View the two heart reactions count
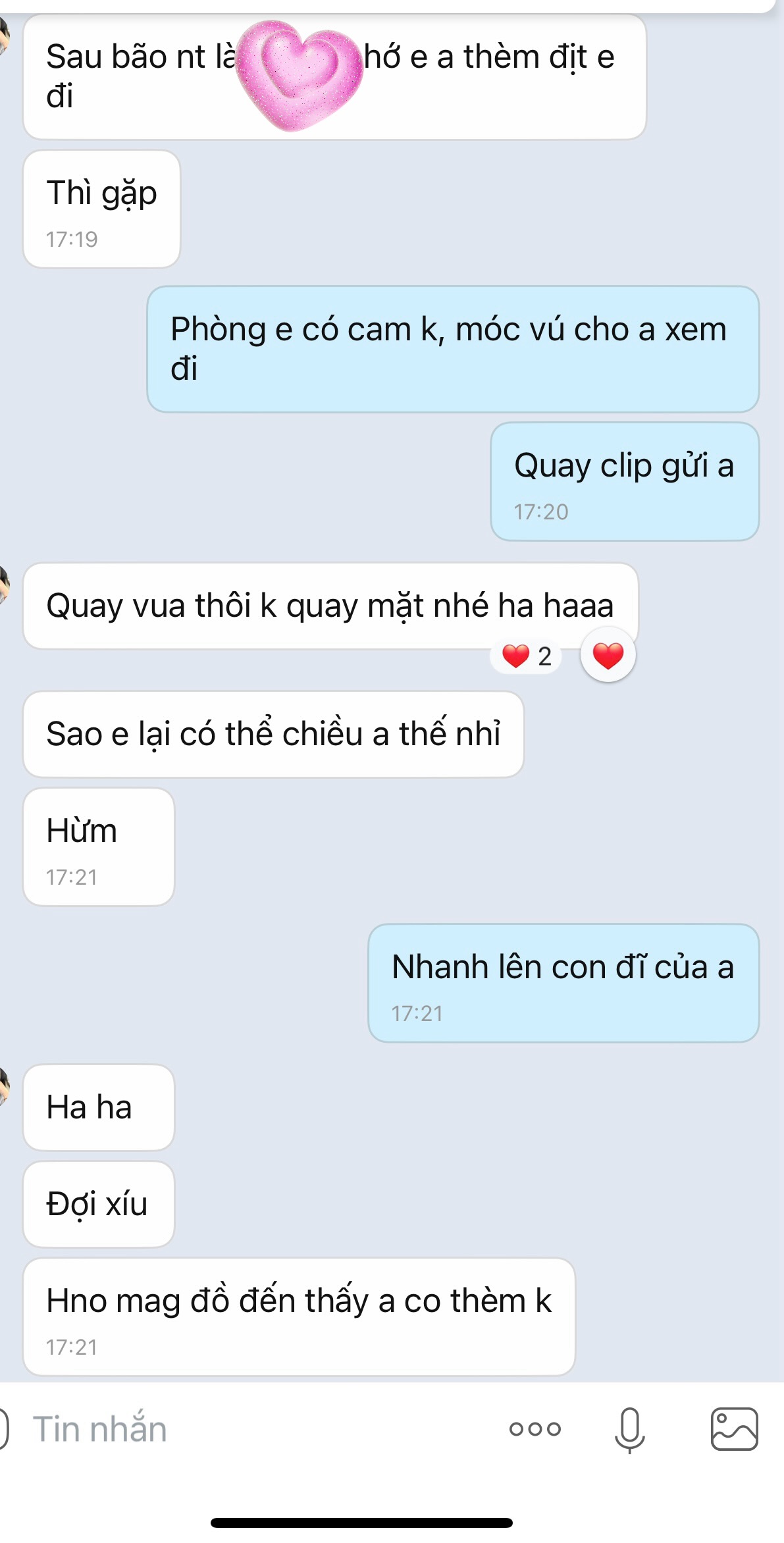 [526, 656]
